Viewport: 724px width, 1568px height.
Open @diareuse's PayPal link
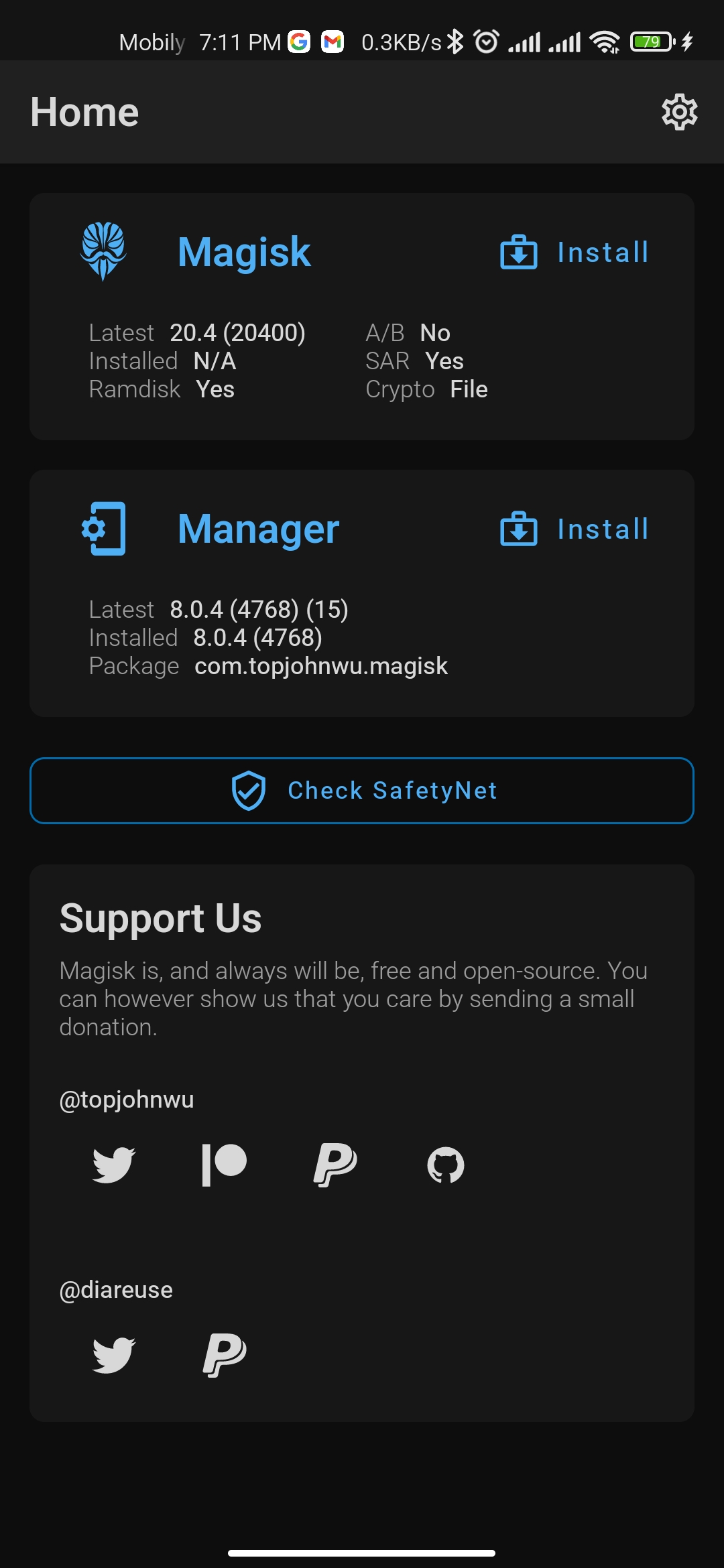[225, 1355]
